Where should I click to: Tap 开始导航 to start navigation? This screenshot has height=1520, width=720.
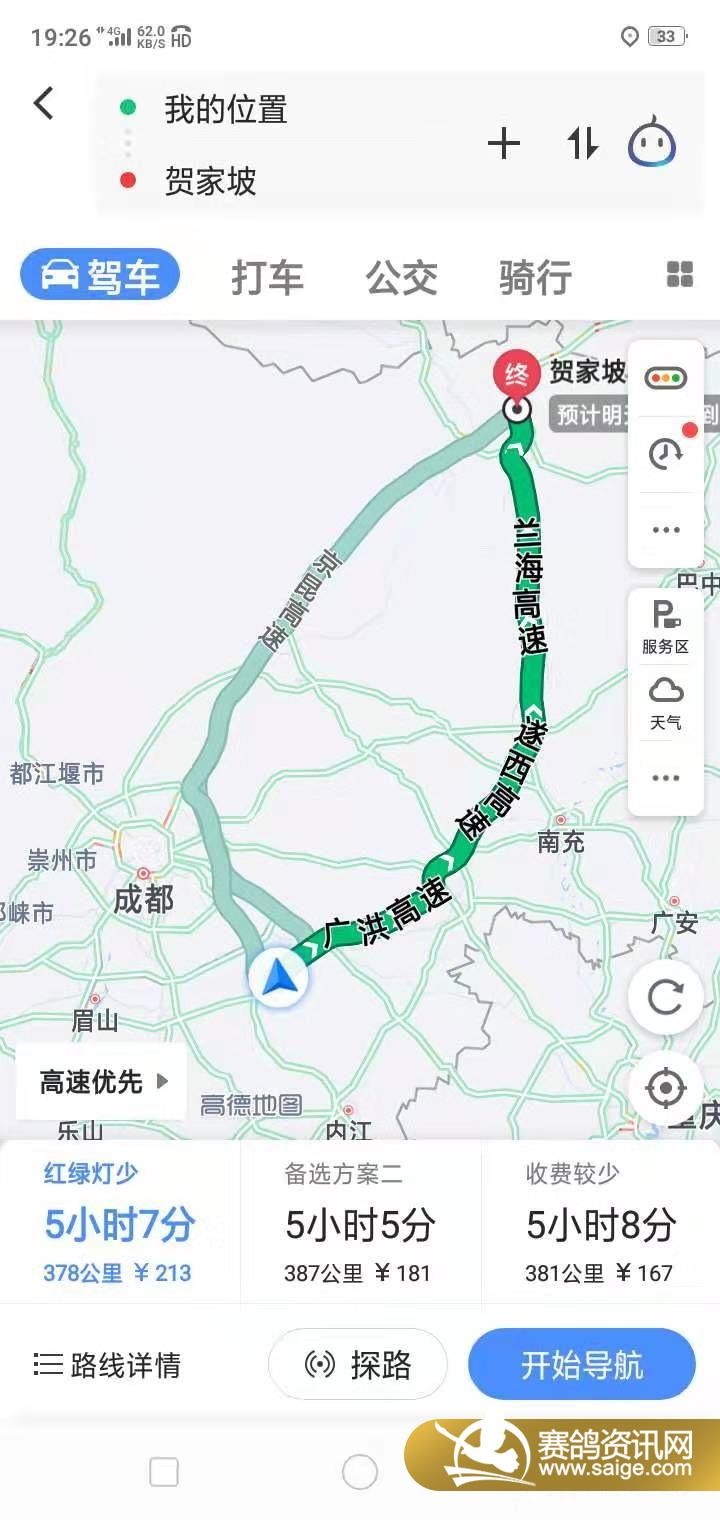(582, 1365)
